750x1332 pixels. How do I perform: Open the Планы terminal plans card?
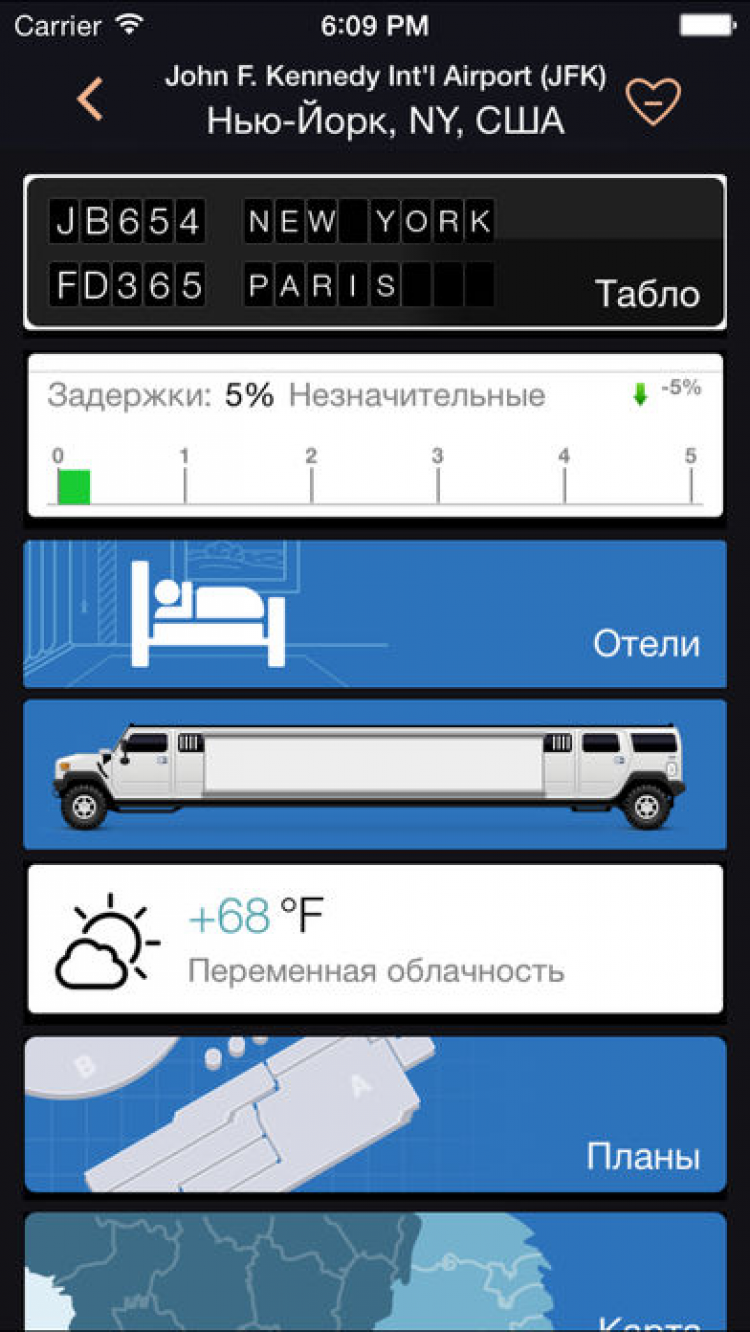click(375, 1115)
